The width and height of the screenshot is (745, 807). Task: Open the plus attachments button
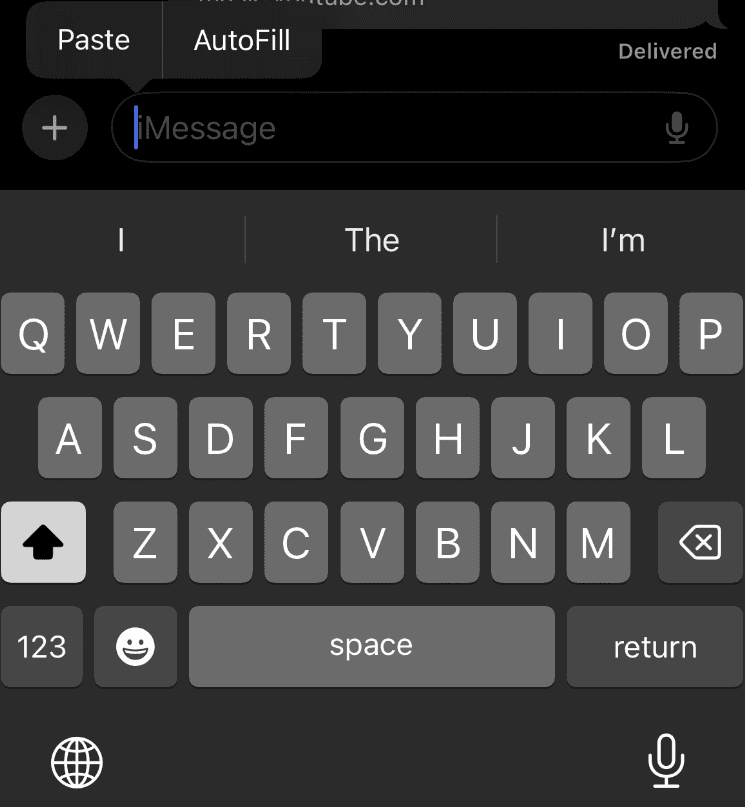pyautogui.click(x=55, y=128)
